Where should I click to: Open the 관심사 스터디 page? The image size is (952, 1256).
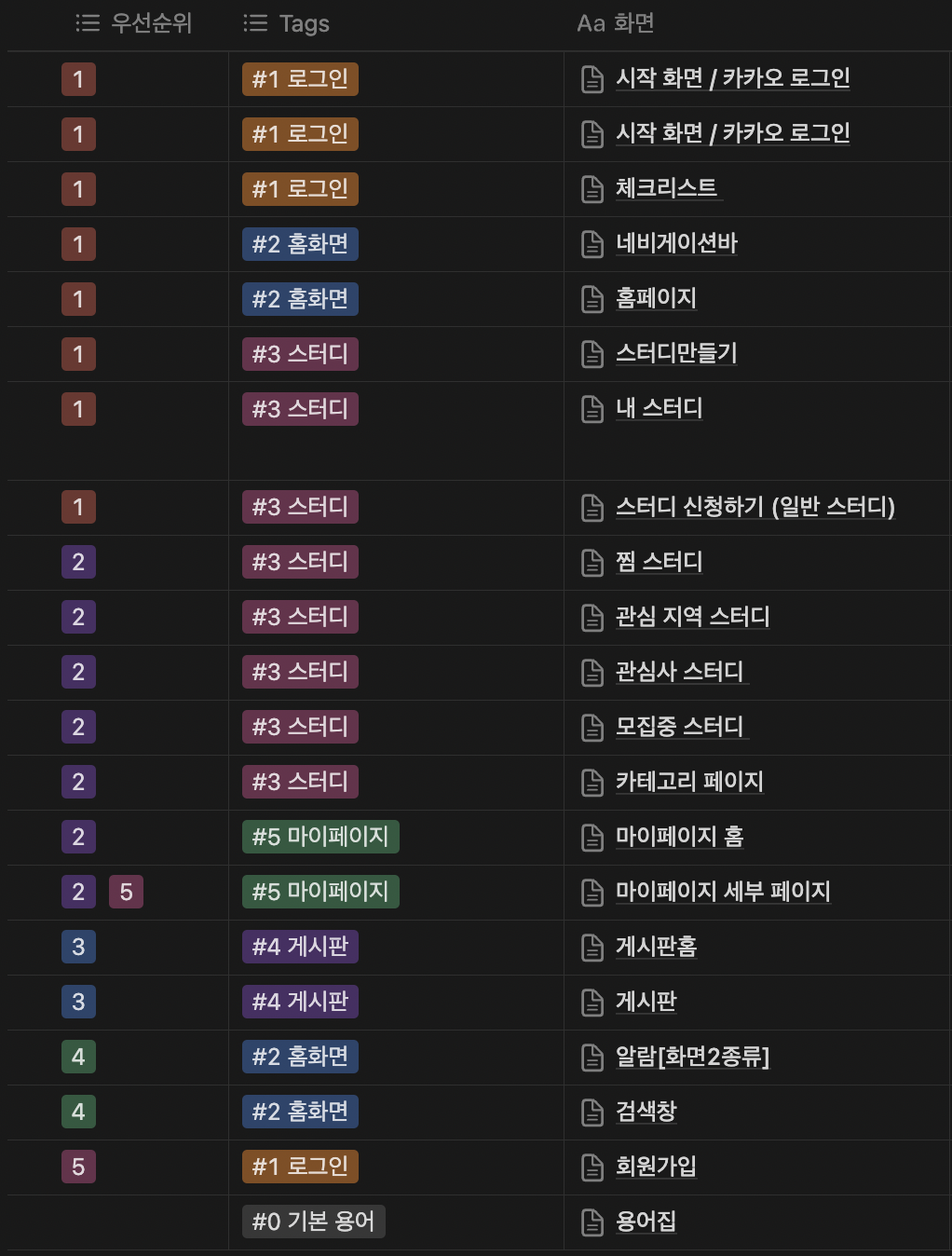click(679, 672)
